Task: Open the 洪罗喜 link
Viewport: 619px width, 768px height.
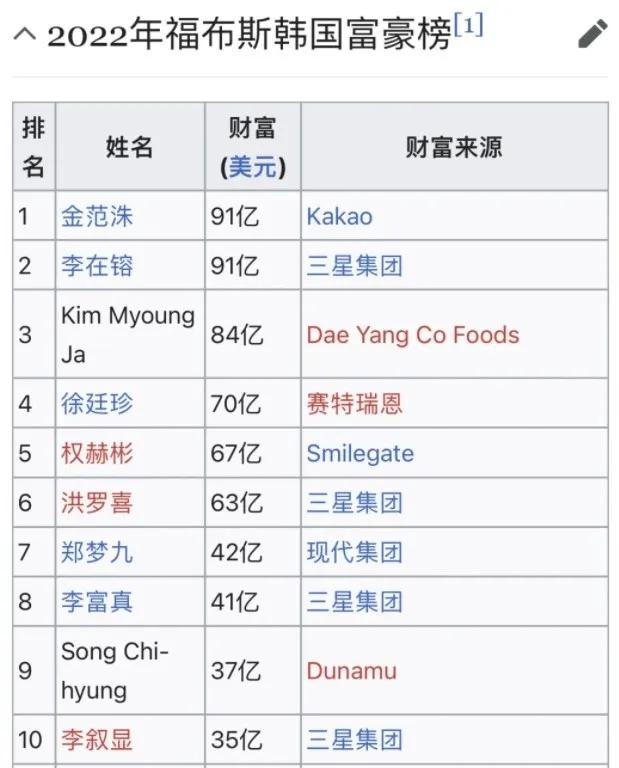Action: coord(97,502)
